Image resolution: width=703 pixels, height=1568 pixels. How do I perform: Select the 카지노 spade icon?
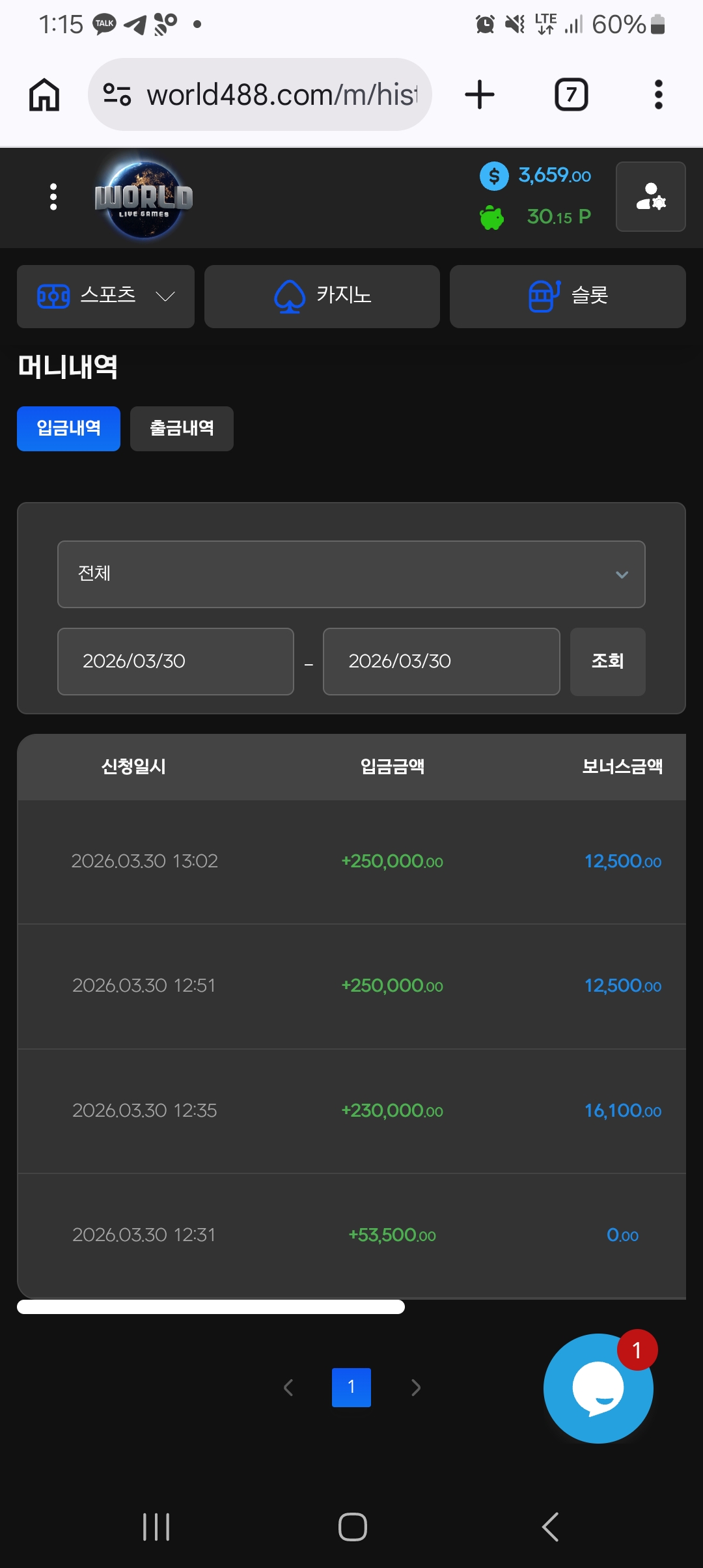click(x=291, y=295)
